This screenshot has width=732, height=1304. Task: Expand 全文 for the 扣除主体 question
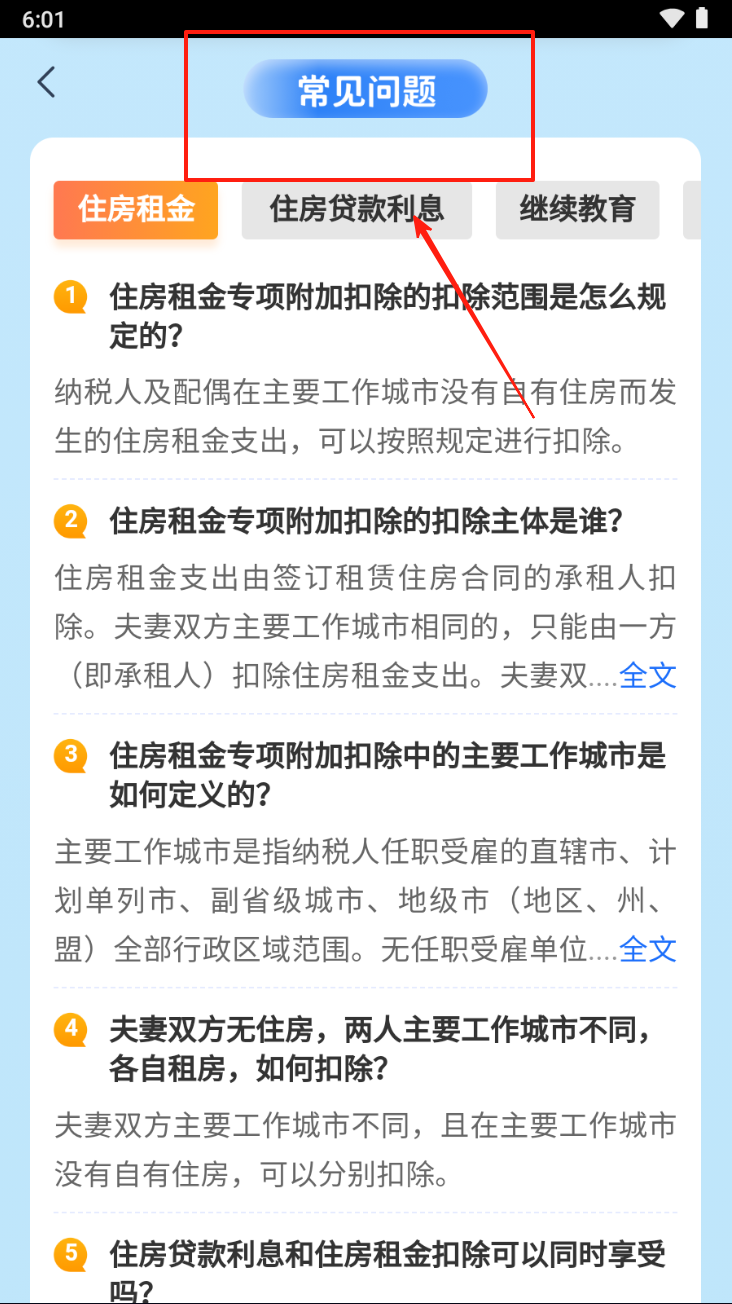648,675
